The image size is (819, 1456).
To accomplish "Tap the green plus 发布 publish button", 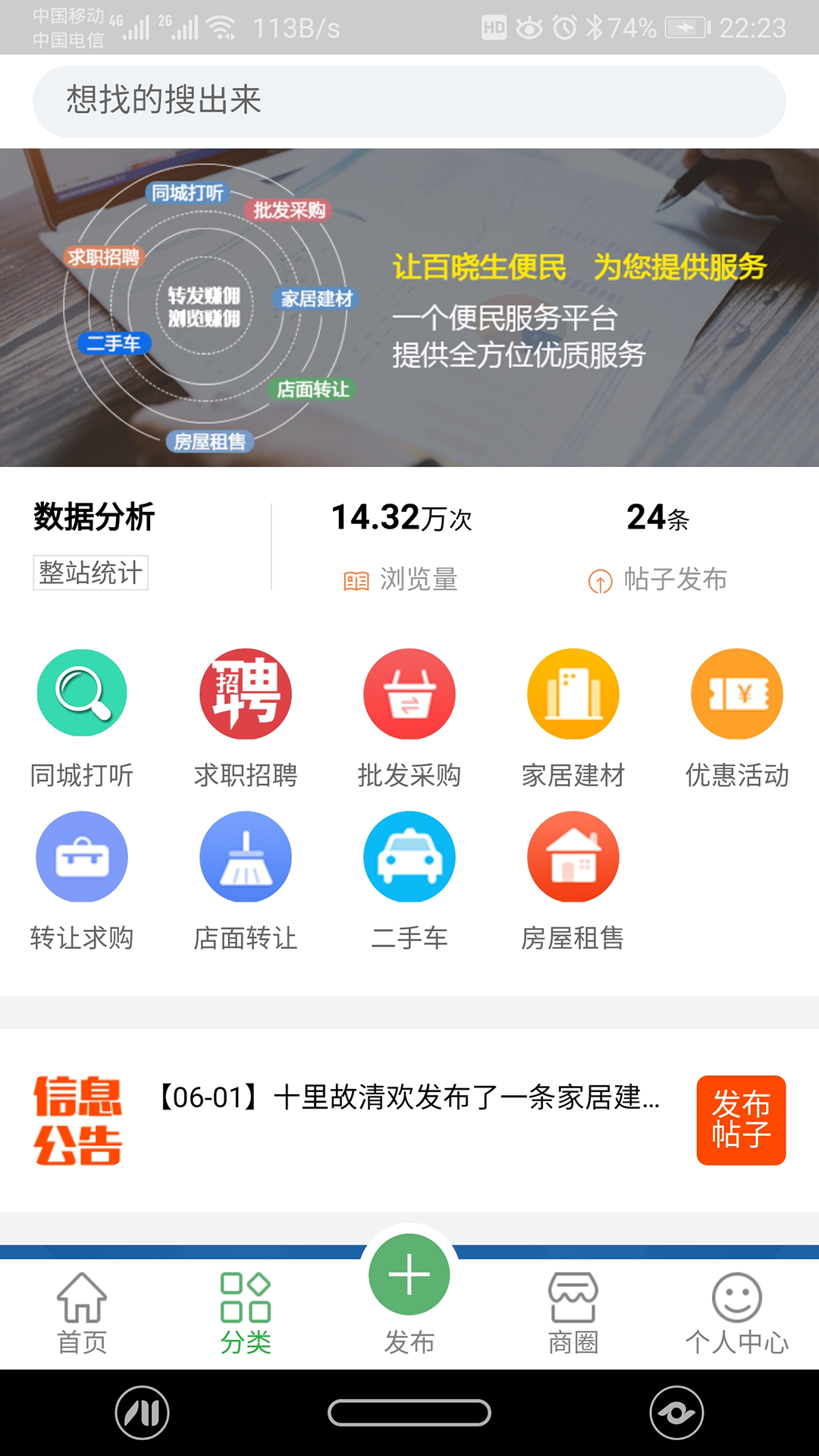I will (409, 1275).
